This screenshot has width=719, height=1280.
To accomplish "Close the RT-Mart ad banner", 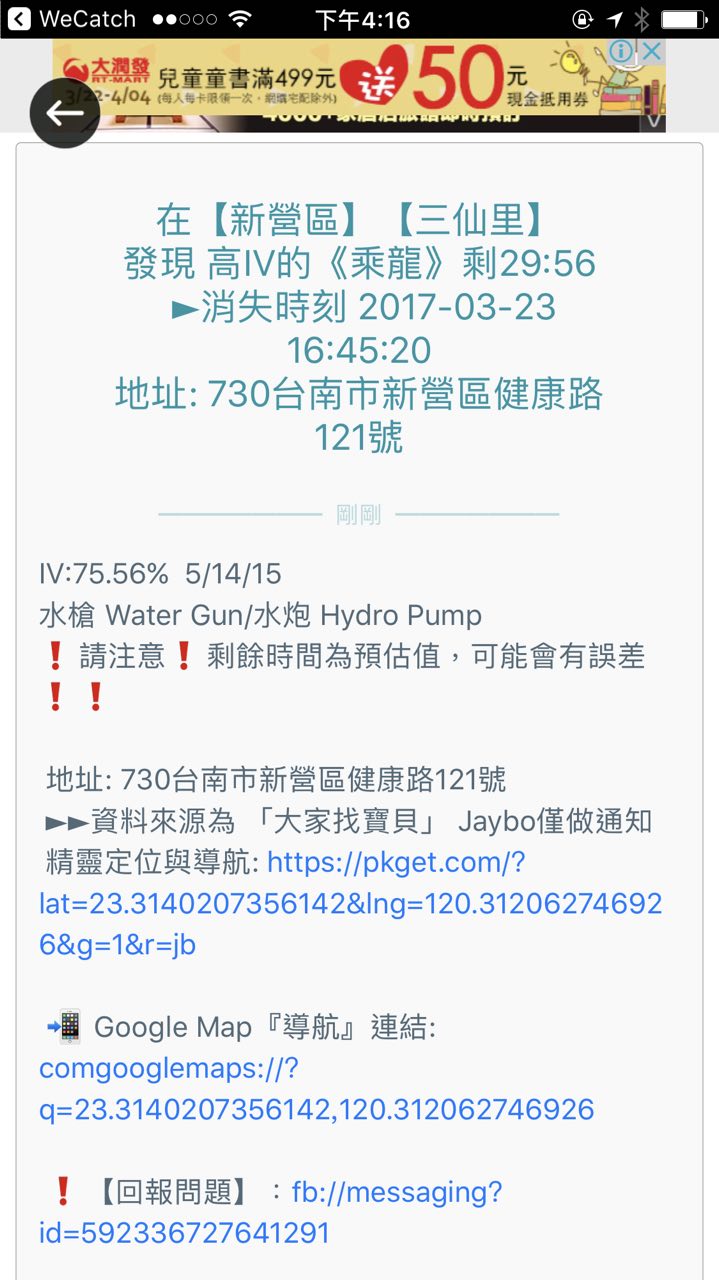I will (x=652, y=51).
